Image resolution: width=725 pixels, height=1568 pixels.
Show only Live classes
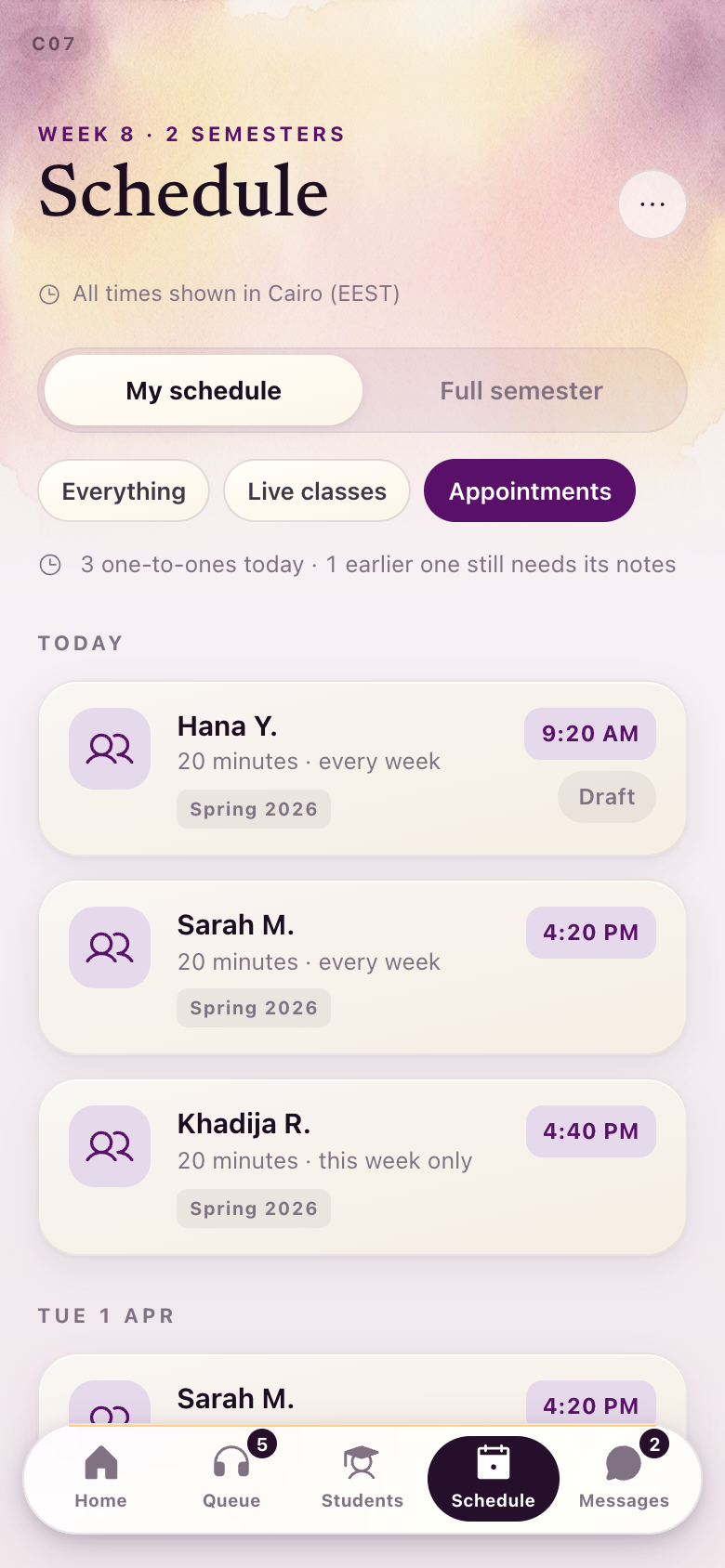tap(317, 490)
